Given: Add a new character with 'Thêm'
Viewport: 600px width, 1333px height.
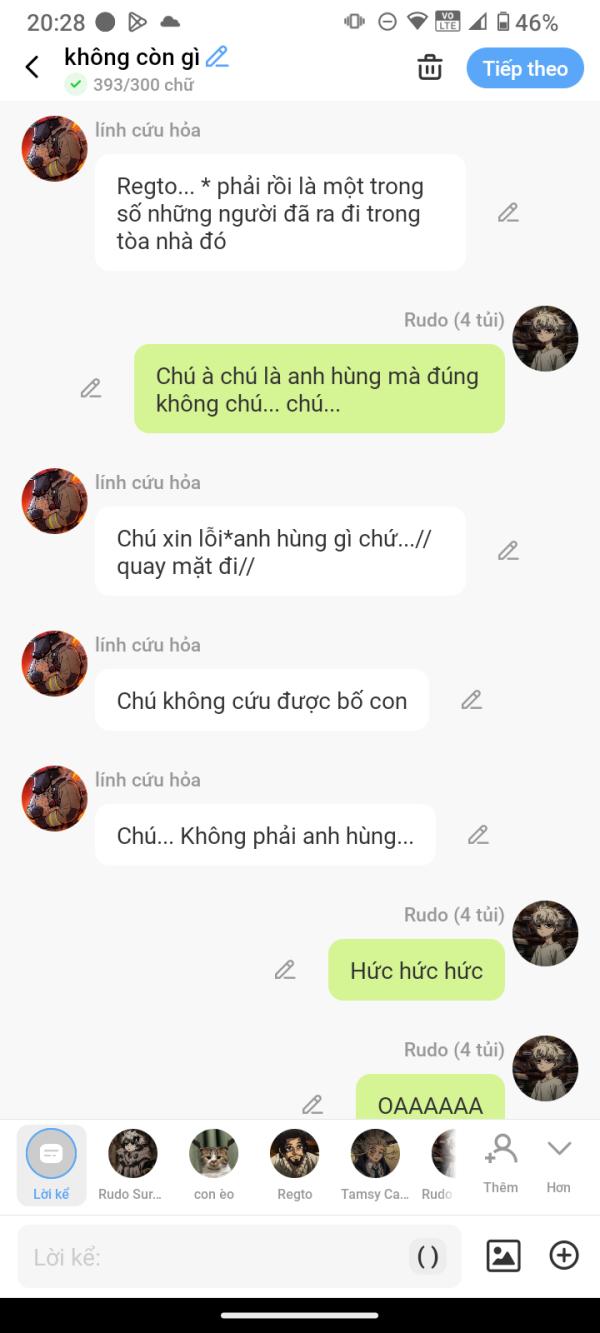Looking at the screenshot, I should (x=500, y=1162).
